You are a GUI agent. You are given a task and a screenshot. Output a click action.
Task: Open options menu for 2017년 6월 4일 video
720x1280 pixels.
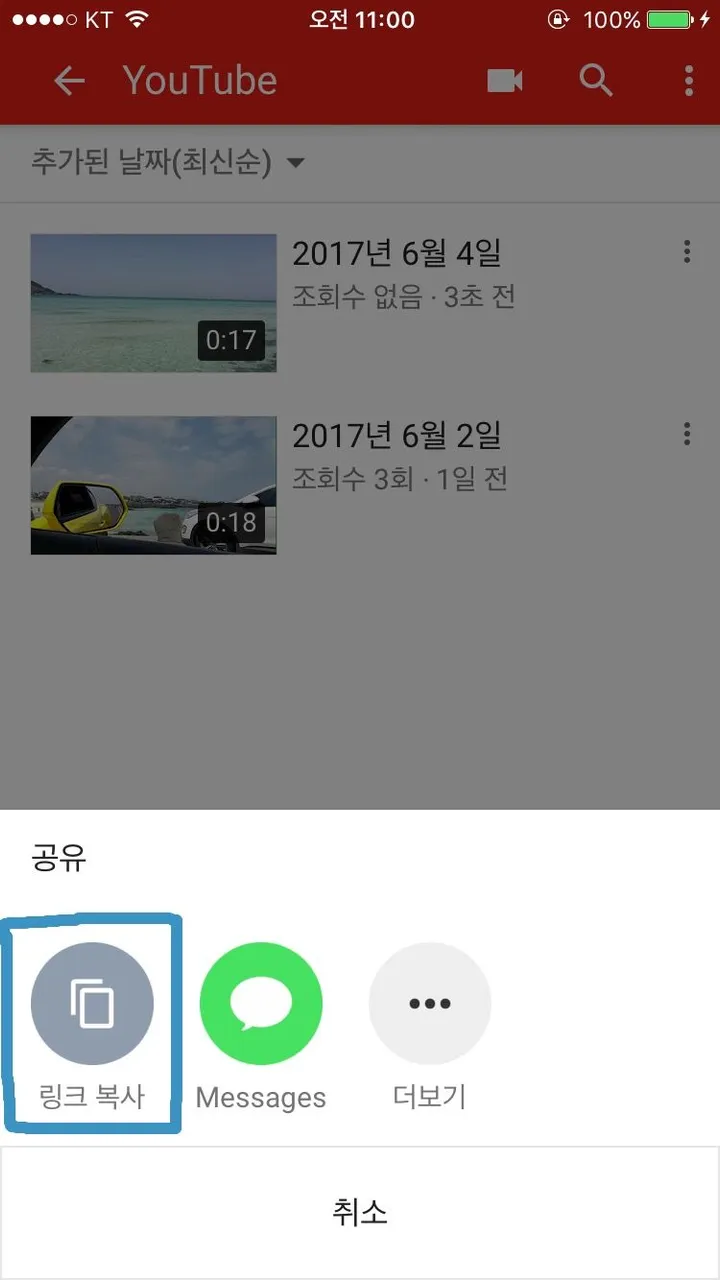pyautogui.click(x=686, y=252)
